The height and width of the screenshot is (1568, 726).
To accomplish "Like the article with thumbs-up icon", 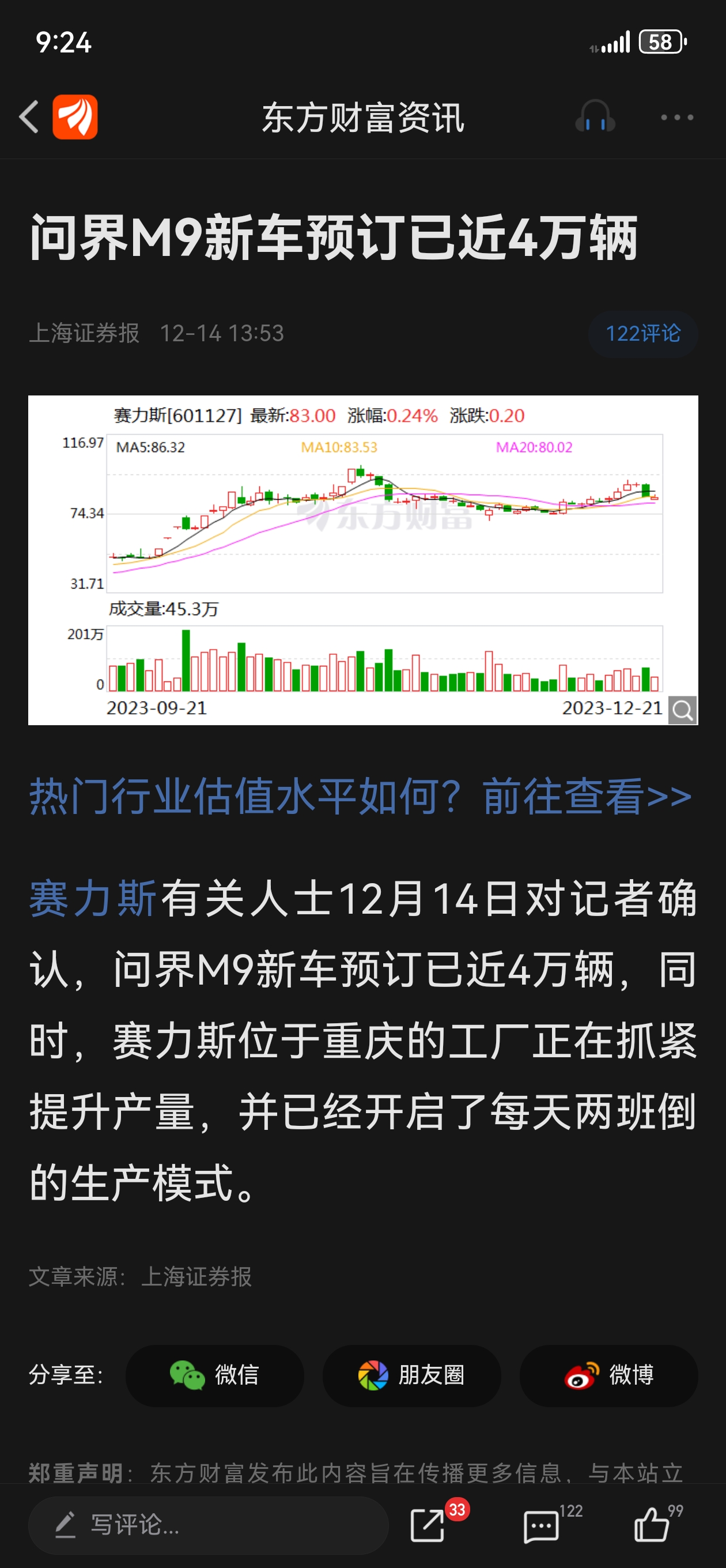I will [x=652, y=1525].
